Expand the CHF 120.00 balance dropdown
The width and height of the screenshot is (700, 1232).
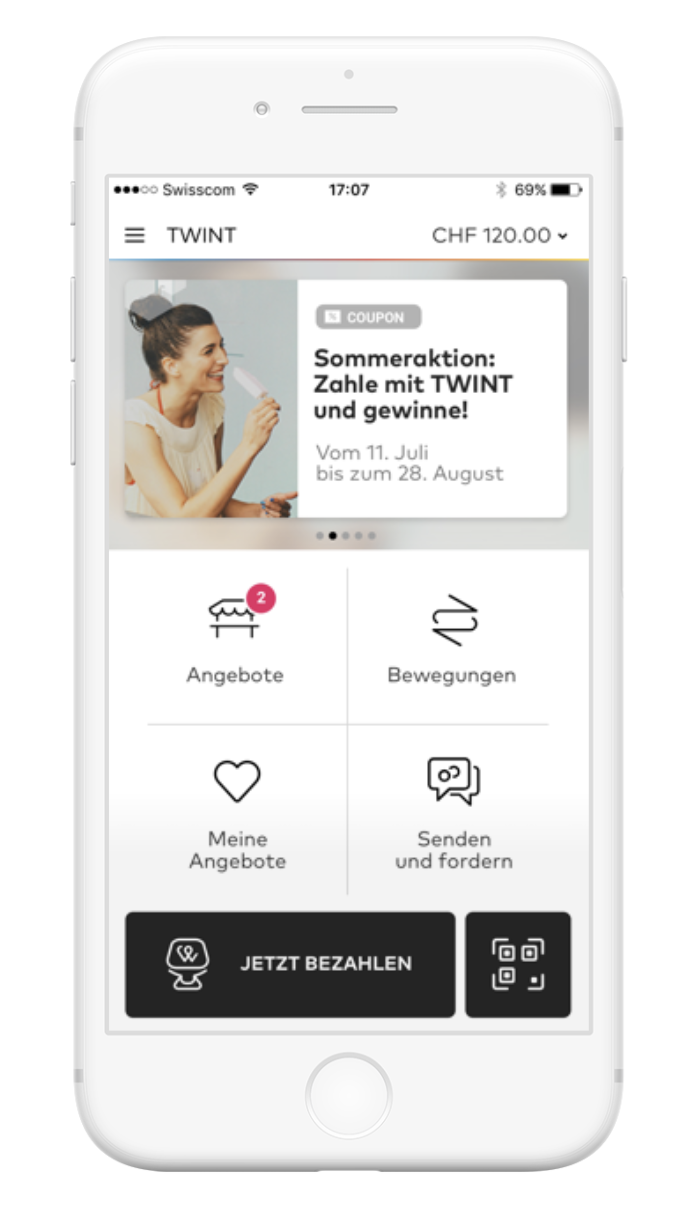499,236
